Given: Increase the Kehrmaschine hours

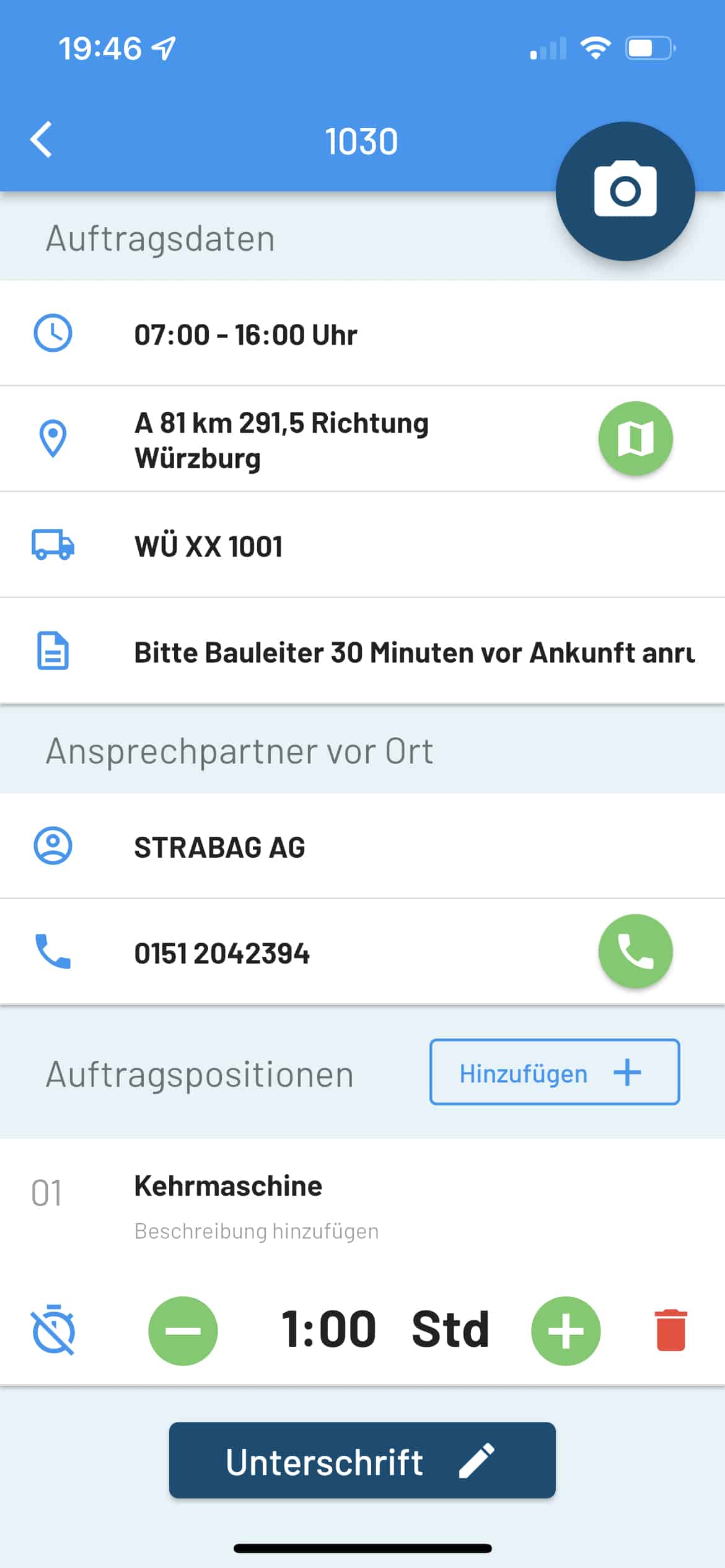Looking at the screenshot, I should pos(566,1330).
